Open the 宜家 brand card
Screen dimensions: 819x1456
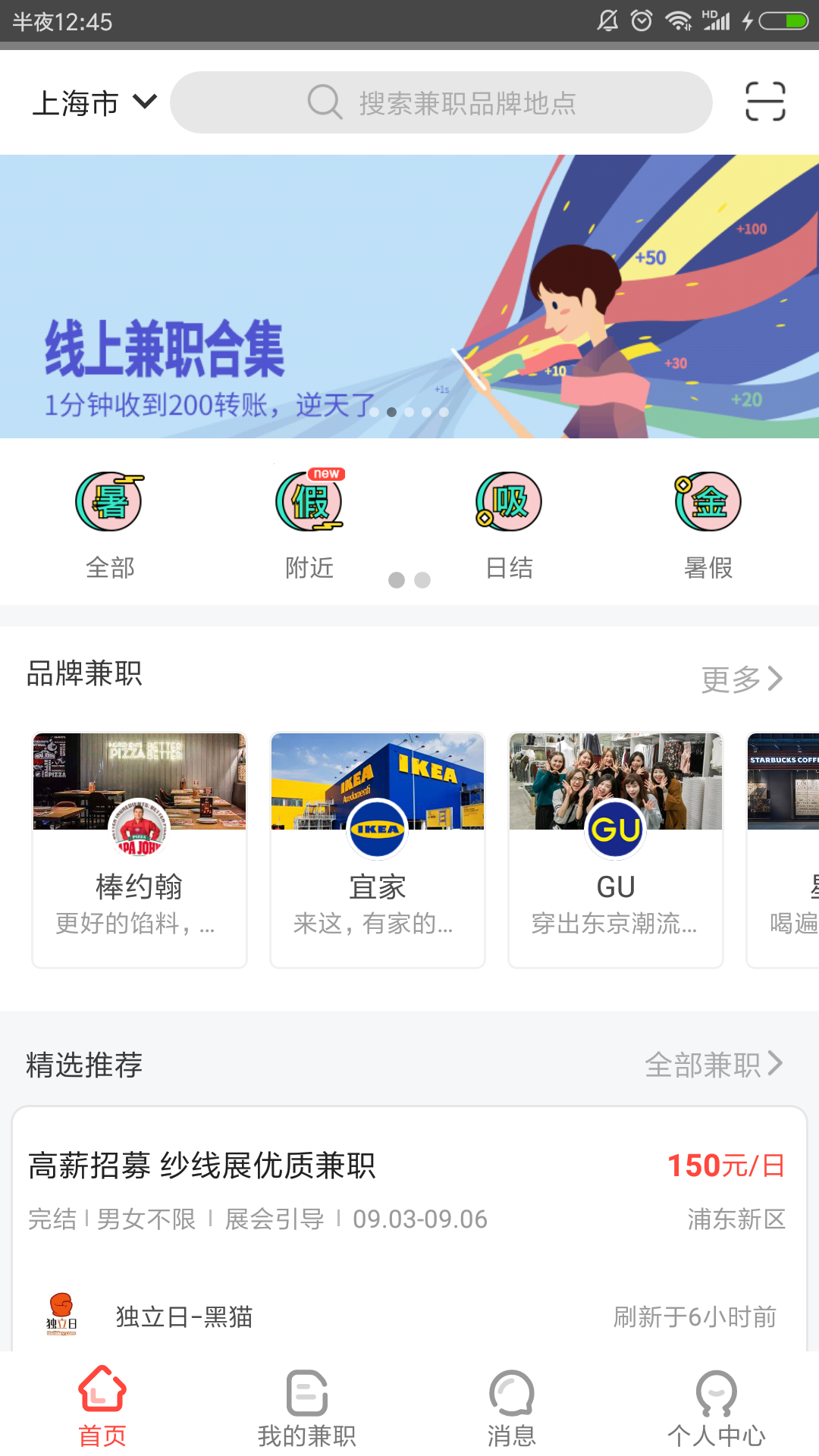coord(377,849)
